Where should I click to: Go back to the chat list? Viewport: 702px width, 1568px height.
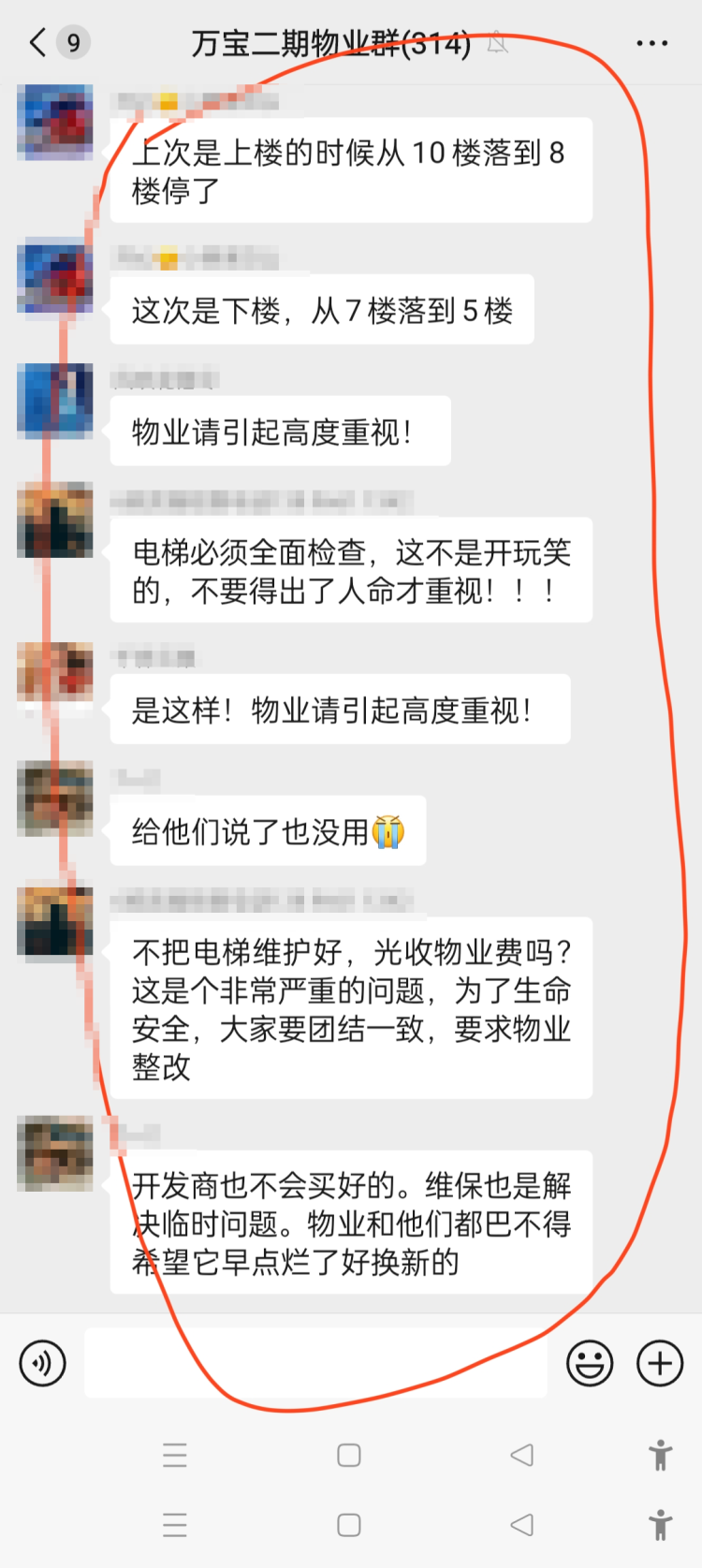pos(38,43)
